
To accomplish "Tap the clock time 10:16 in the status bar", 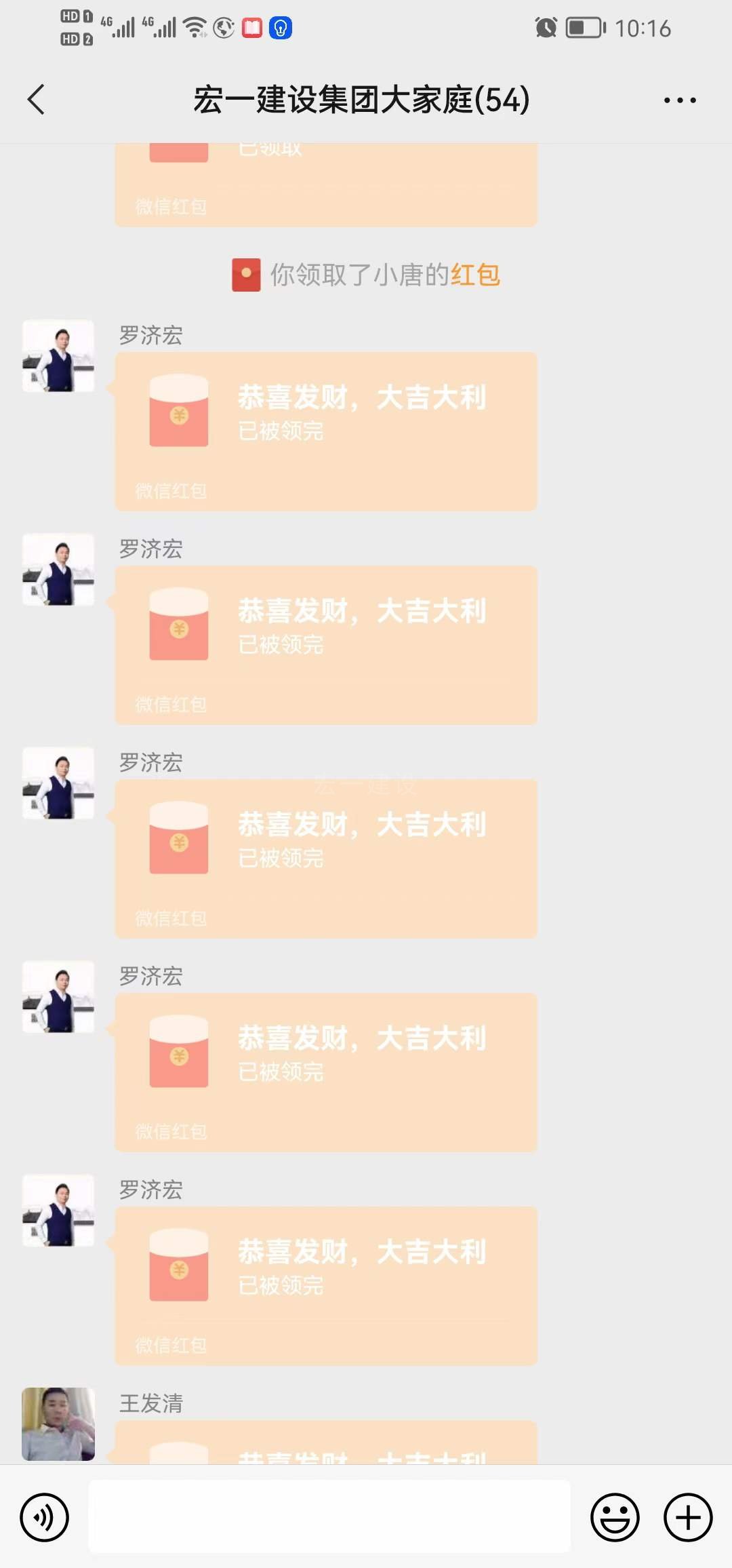I will (644, 28).
